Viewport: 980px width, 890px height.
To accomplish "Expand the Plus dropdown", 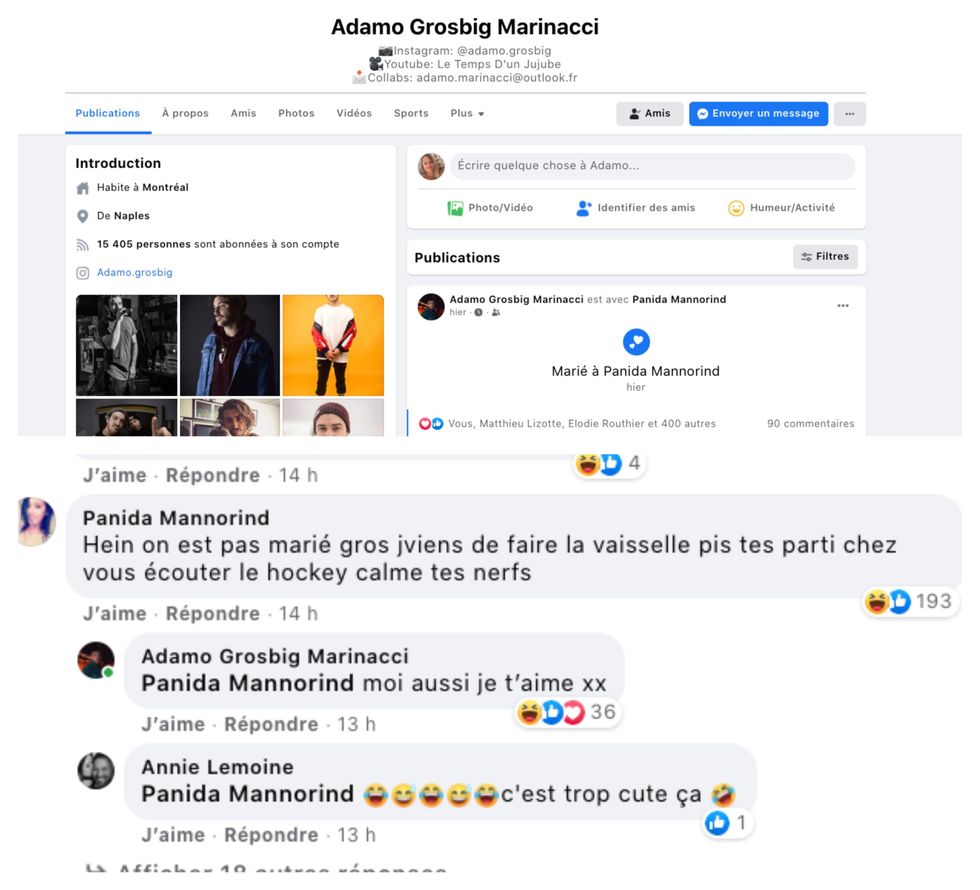I will pos(467,114).
